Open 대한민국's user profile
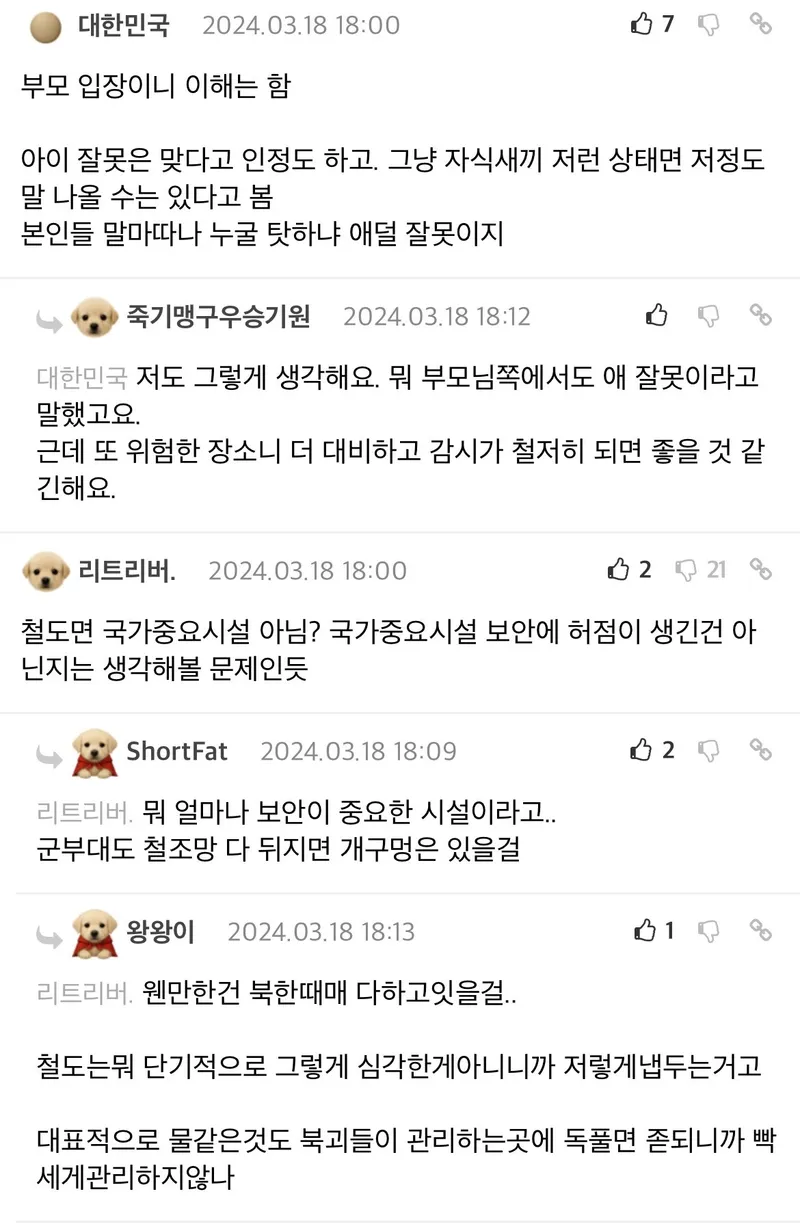This screenshot has width=800, height=1231. pos(124,25)
